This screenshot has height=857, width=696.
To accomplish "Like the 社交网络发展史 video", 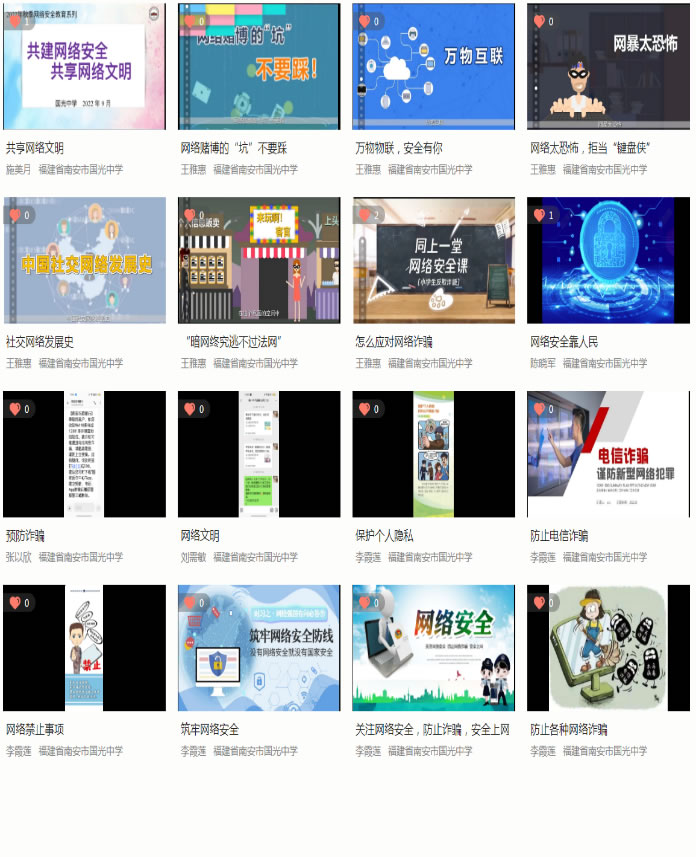I will (15, 215).
